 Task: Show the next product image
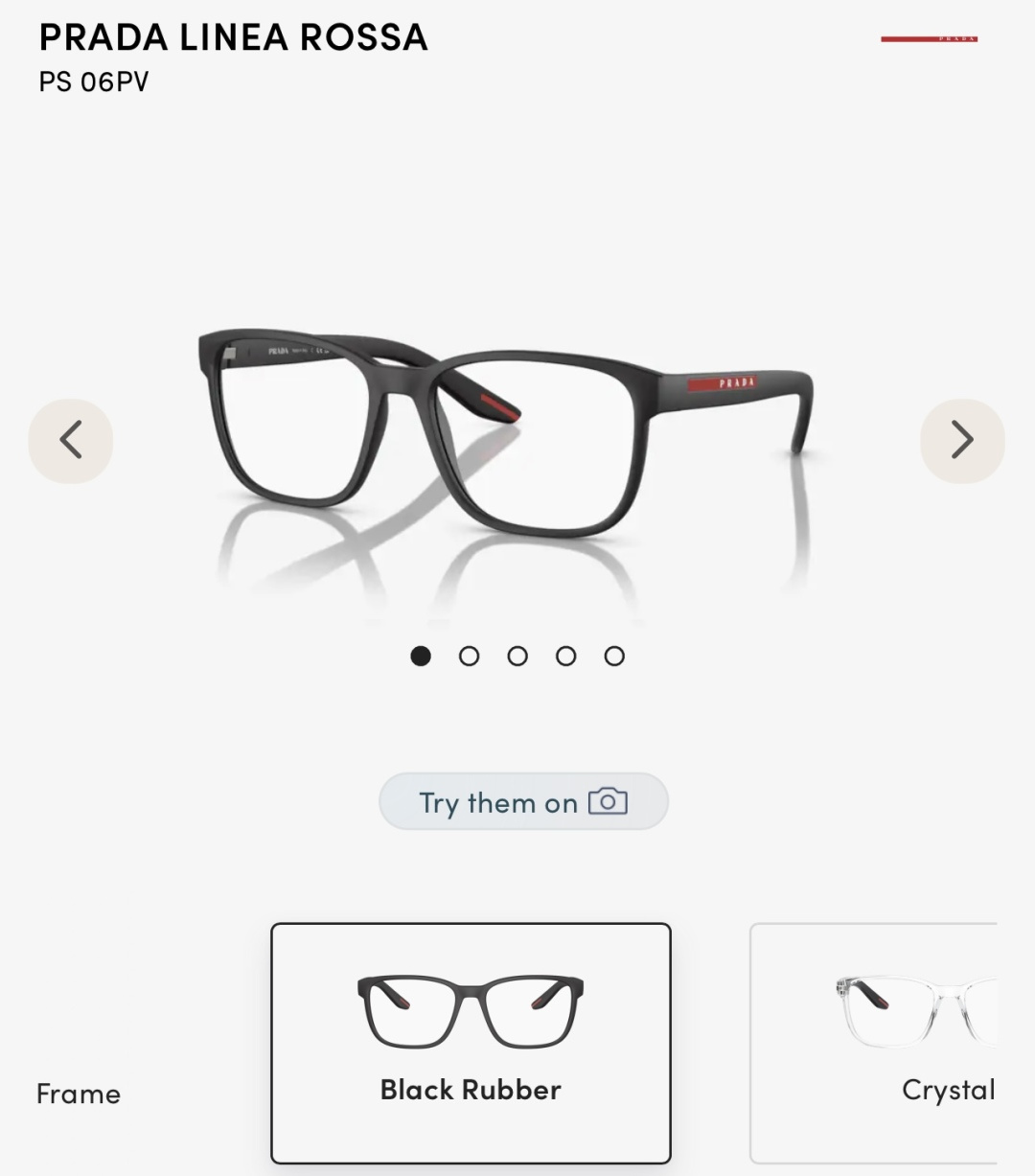[x=962, y=441]
